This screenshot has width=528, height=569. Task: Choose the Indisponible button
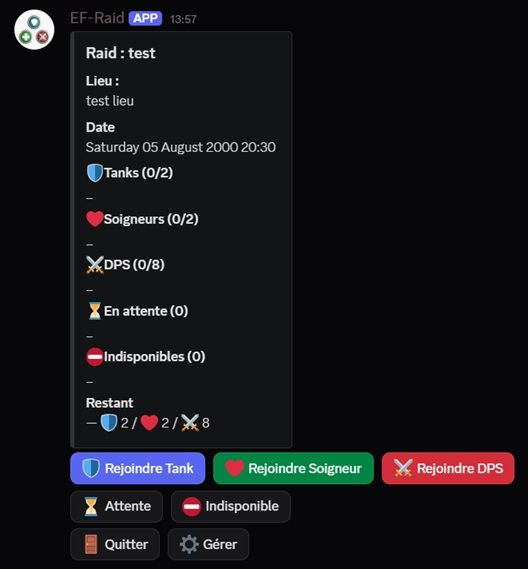pos(230,506)
